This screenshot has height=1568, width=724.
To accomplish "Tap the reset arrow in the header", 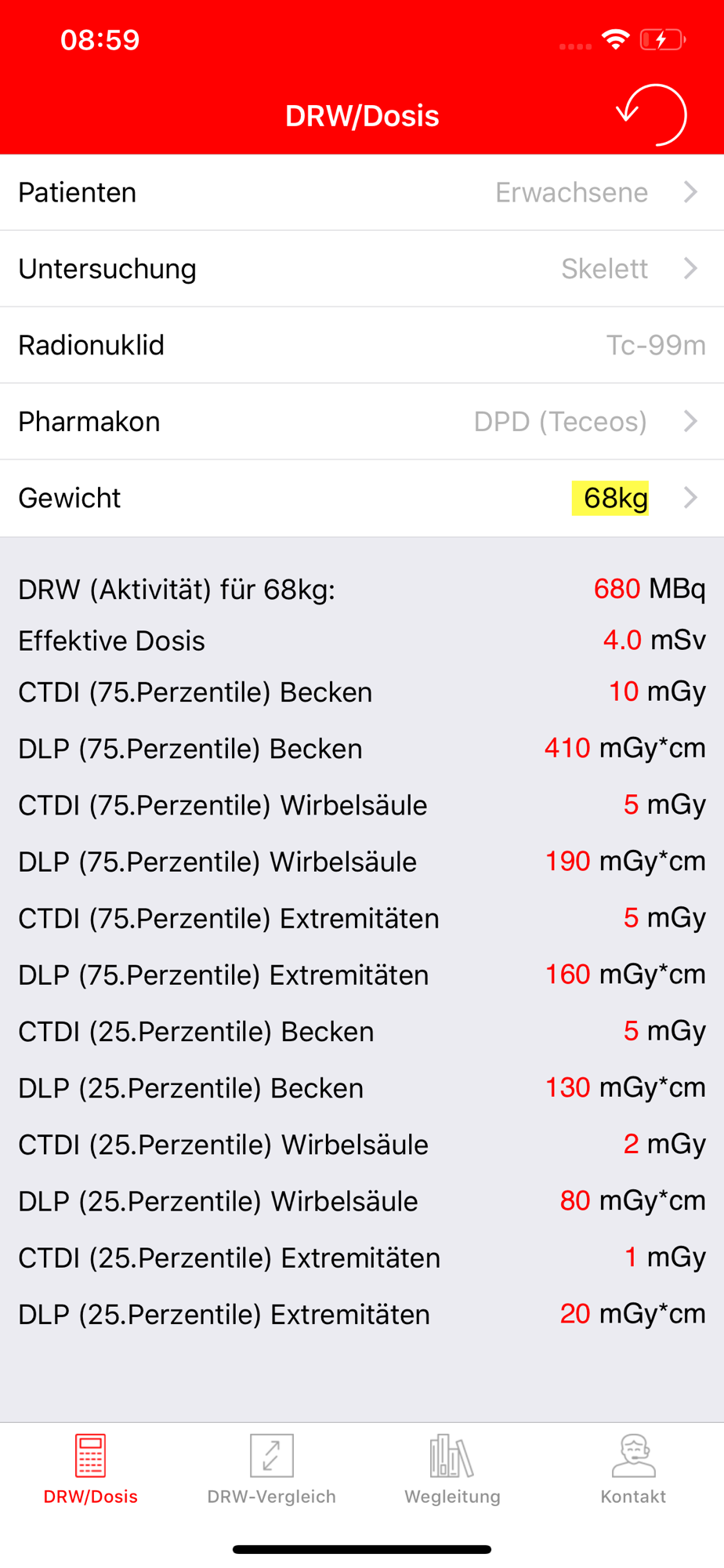I will click(x=651, y=114).
